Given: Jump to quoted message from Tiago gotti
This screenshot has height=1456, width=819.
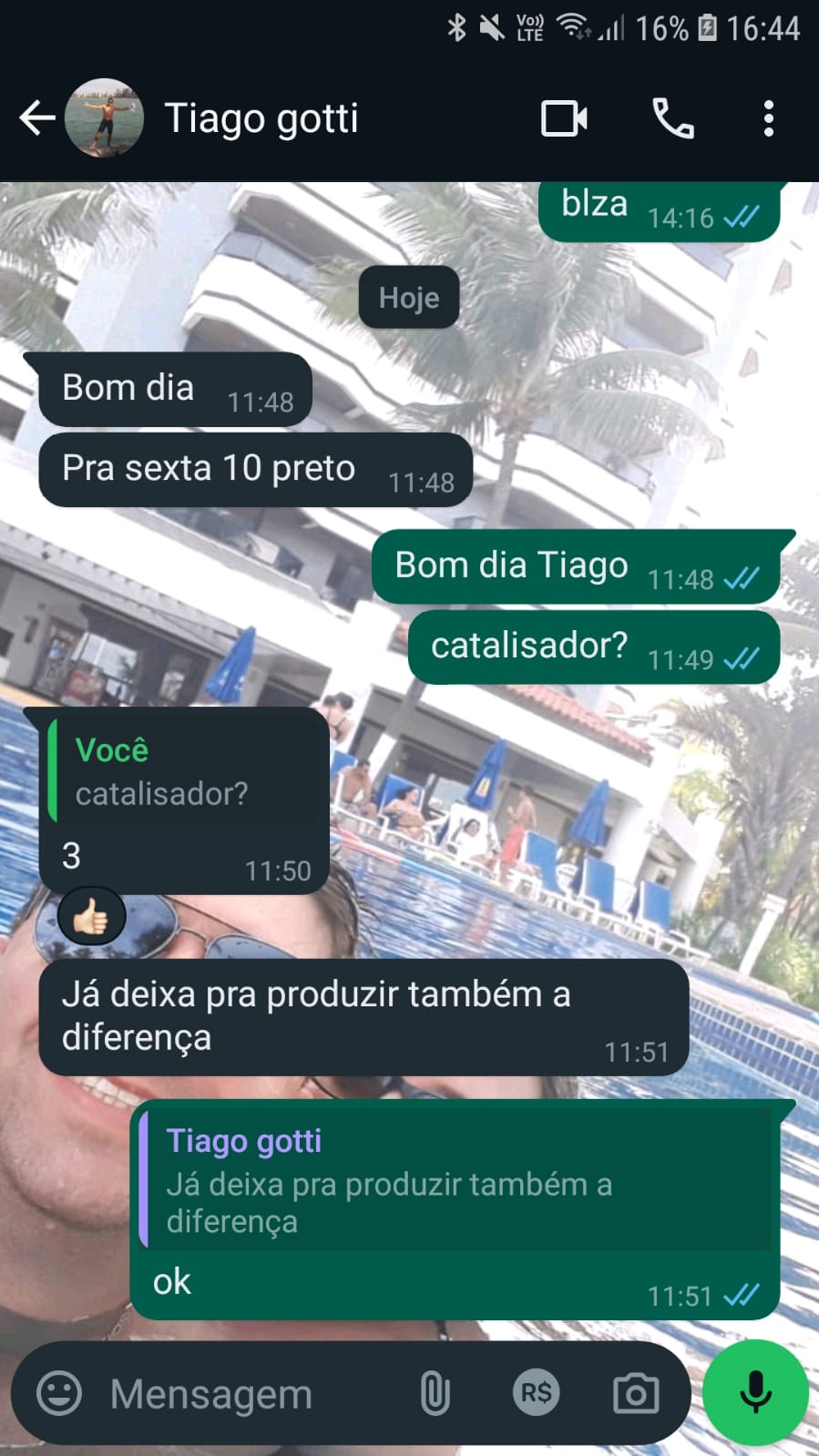Looking at the screenshot, I should (x=456, y=1179).
